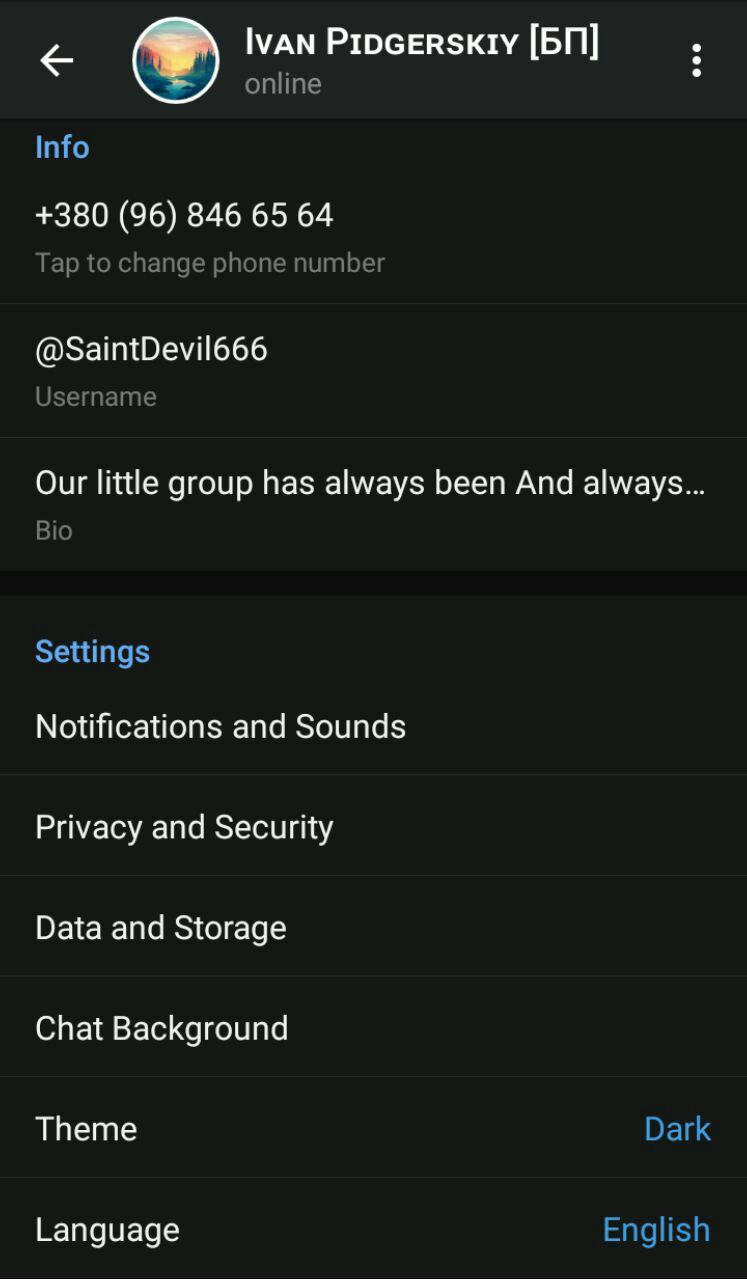
Task: Open the Bio row
Action: (x=373, y=503)
